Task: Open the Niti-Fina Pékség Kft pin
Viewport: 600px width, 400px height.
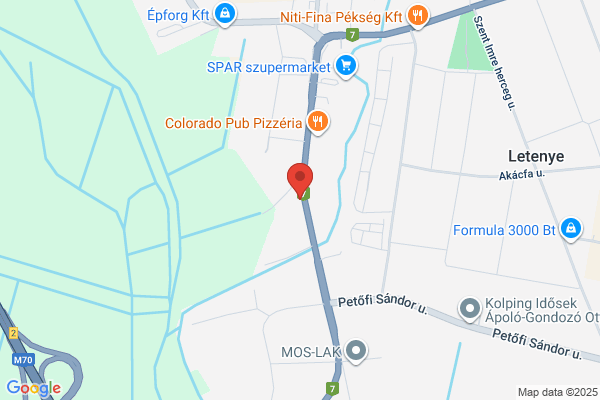Action: [x=418, y=16]
